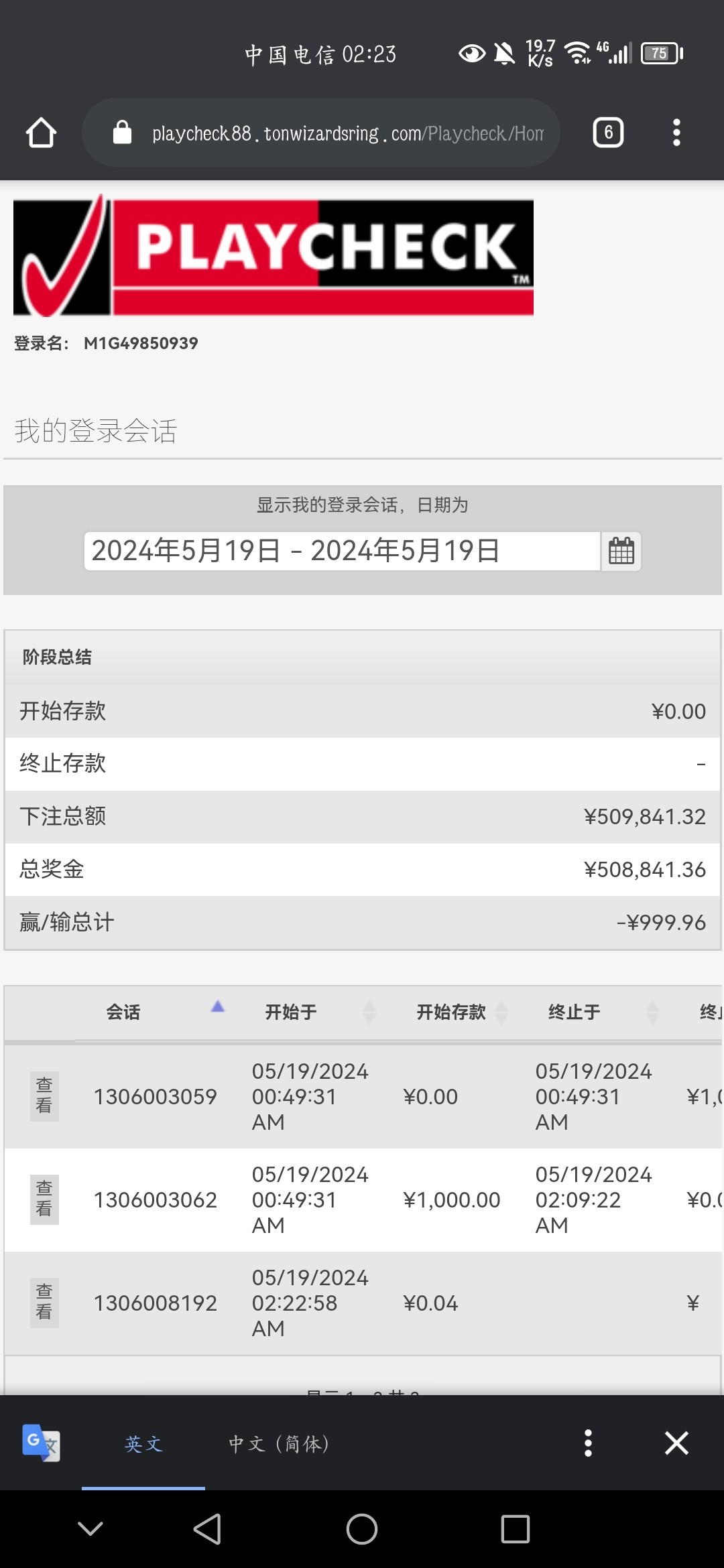View details of session 1306003059
Image resolution: width=724 pixels, height=1568 pixels.
click(44, 1096)
